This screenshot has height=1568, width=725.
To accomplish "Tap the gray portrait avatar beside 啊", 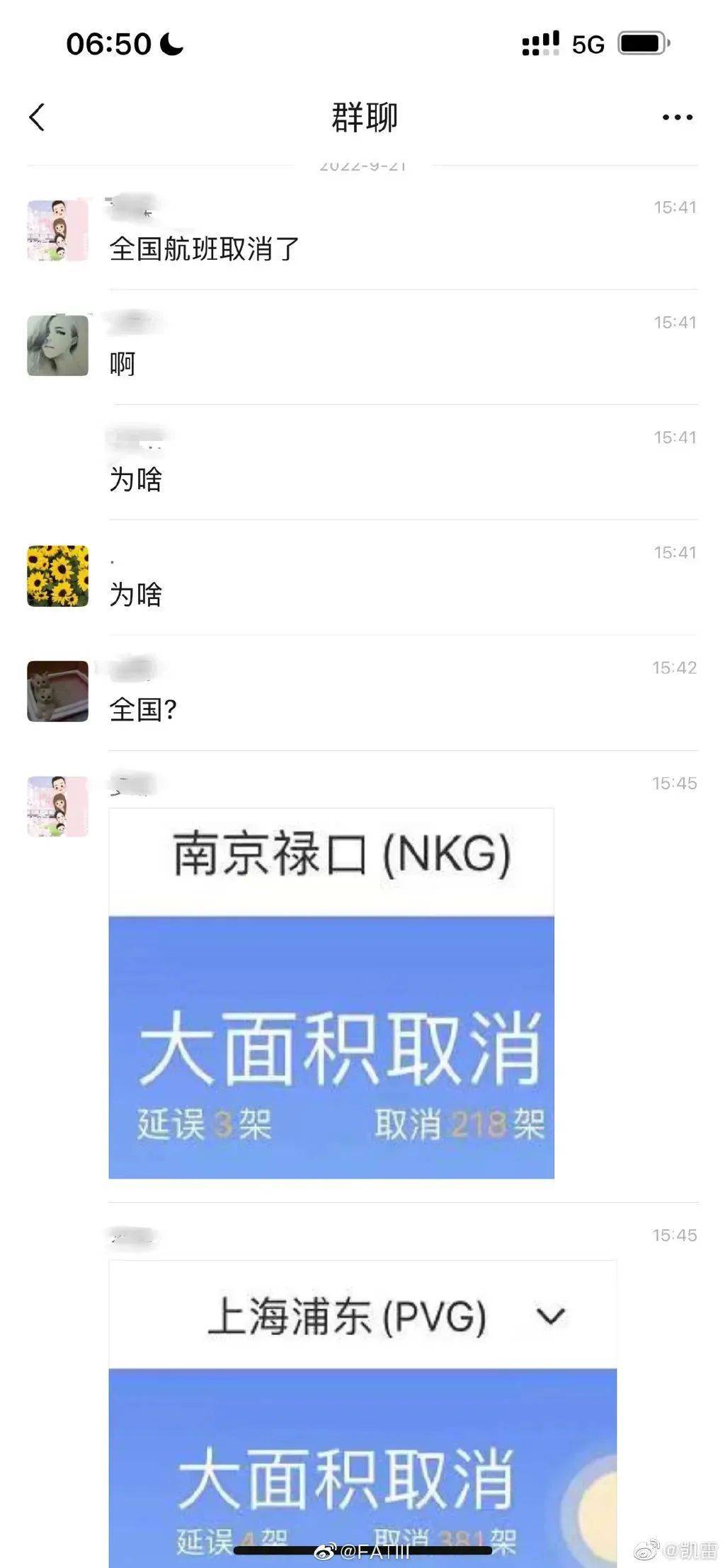I will [x=58, y=345].
